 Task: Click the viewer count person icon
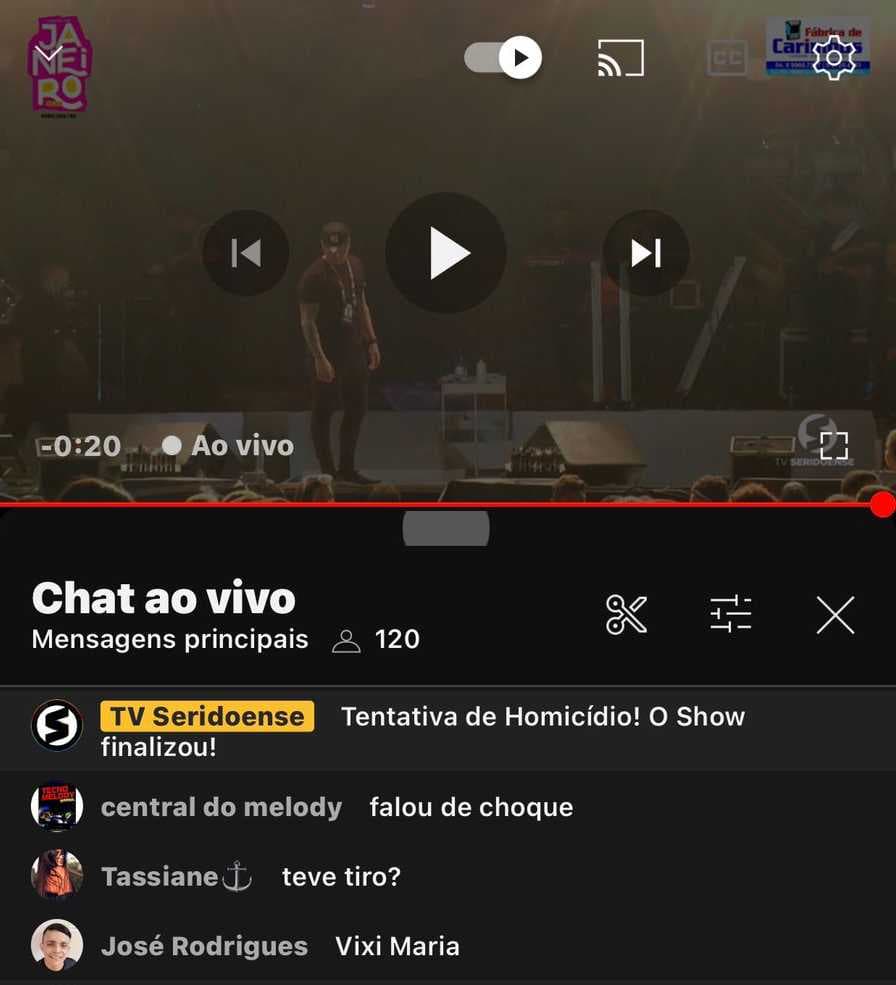click(346, 639)
